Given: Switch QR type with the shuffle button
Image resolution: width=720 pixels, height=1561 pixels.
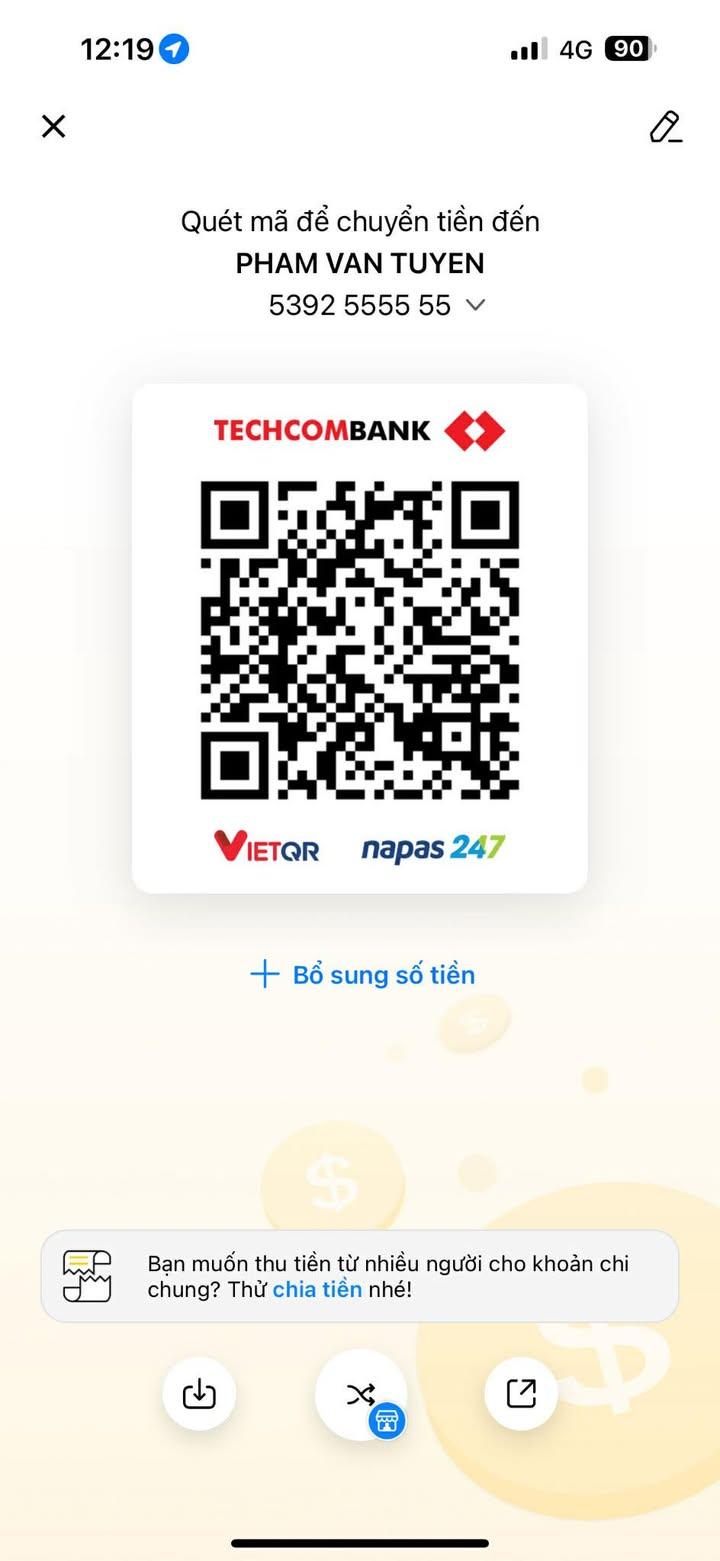Looking at the screenshot, I should click(x=360, y=1394).
